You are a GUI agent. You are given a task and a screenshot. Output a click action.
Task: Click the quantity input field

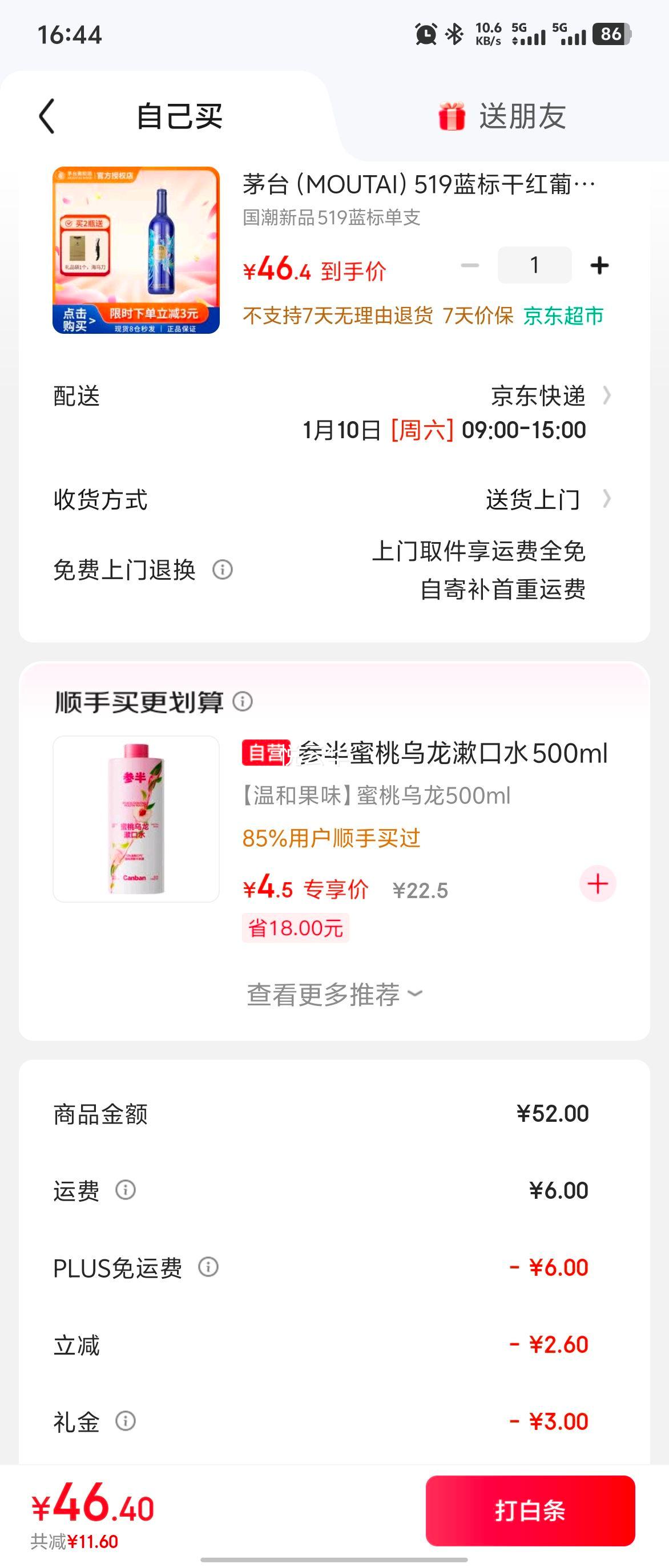point(534,265)
